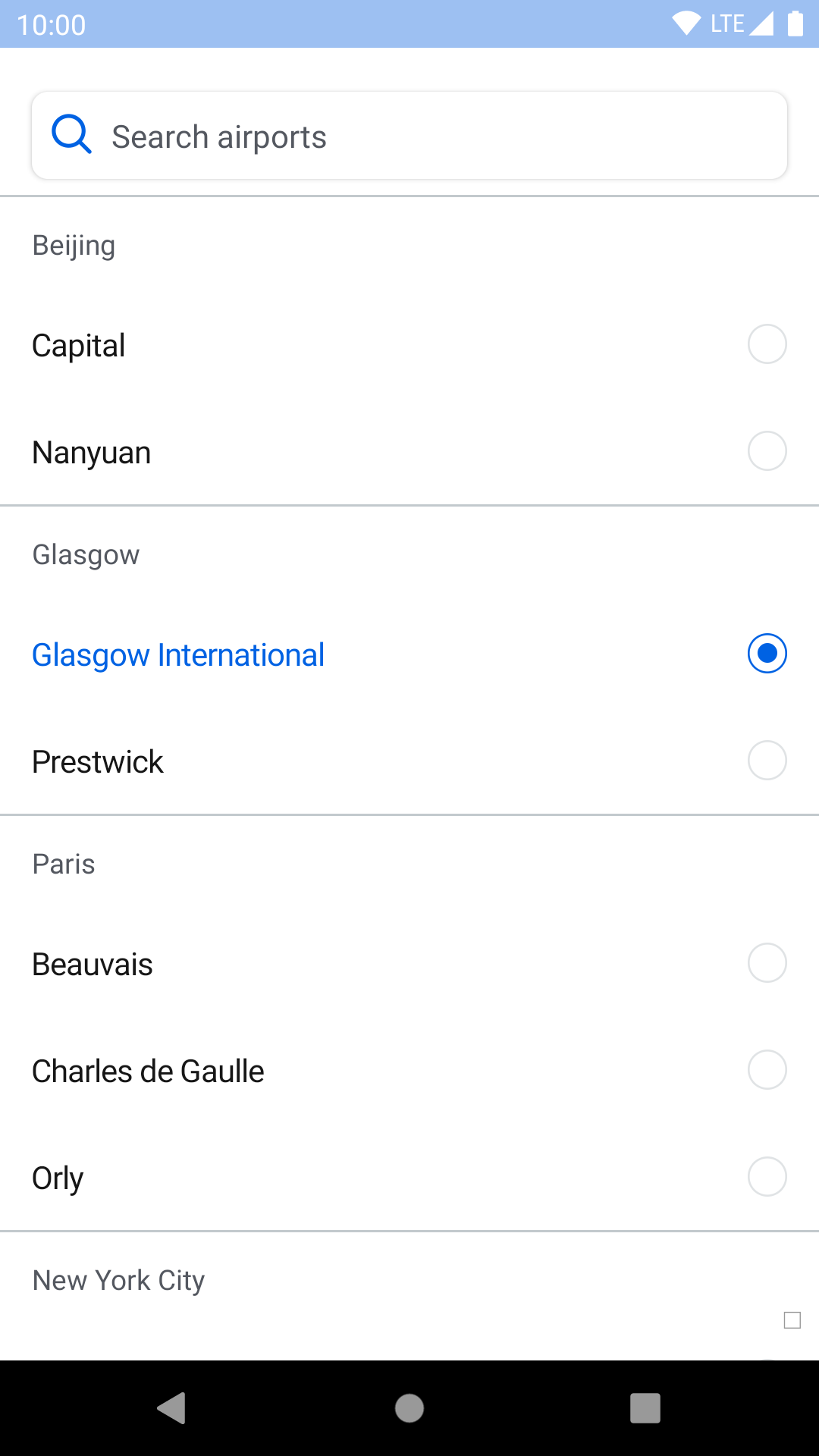Viewport: 819px width, 1456px height.
Task: Select Orly airport
Action: click(409, 1178)
